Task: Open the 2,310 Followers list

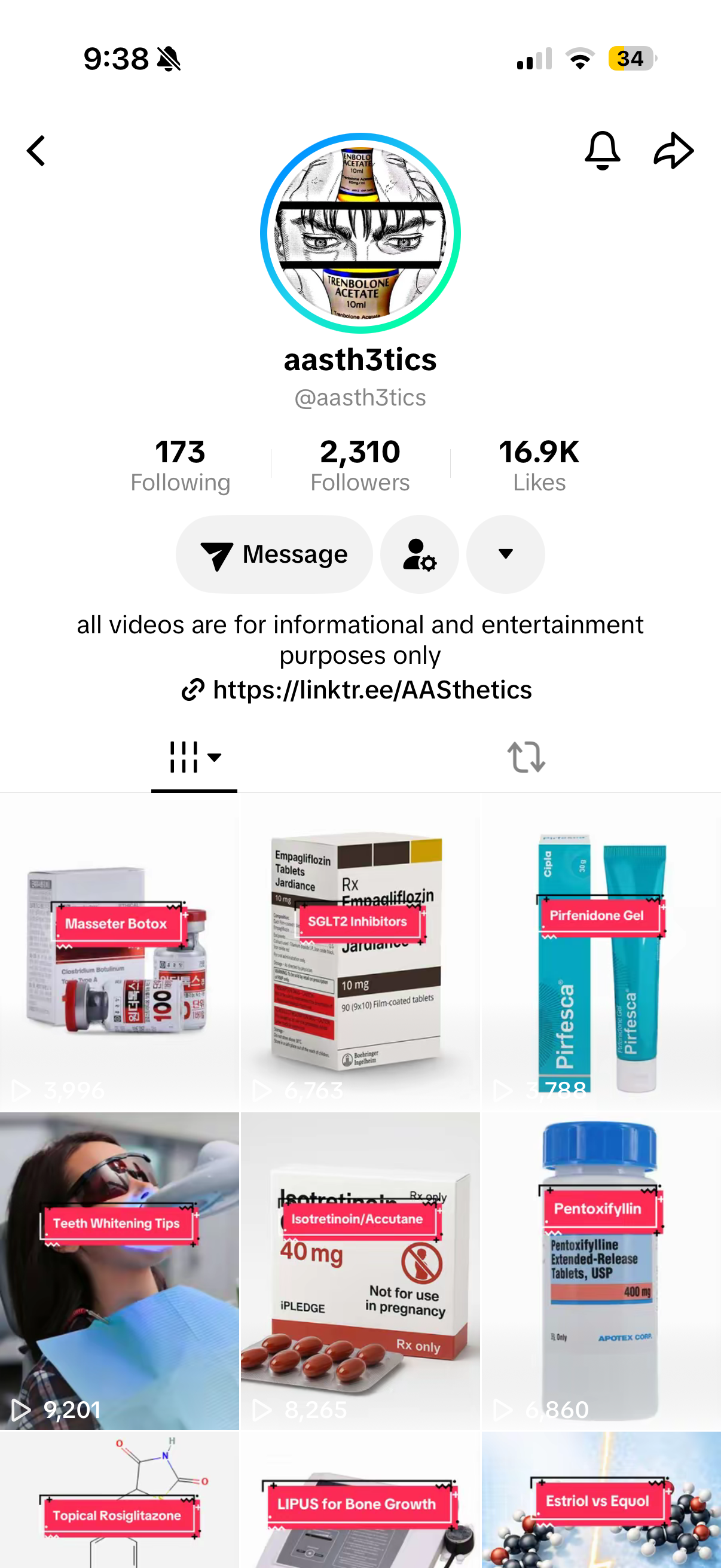Action: (x=360, y=466)
